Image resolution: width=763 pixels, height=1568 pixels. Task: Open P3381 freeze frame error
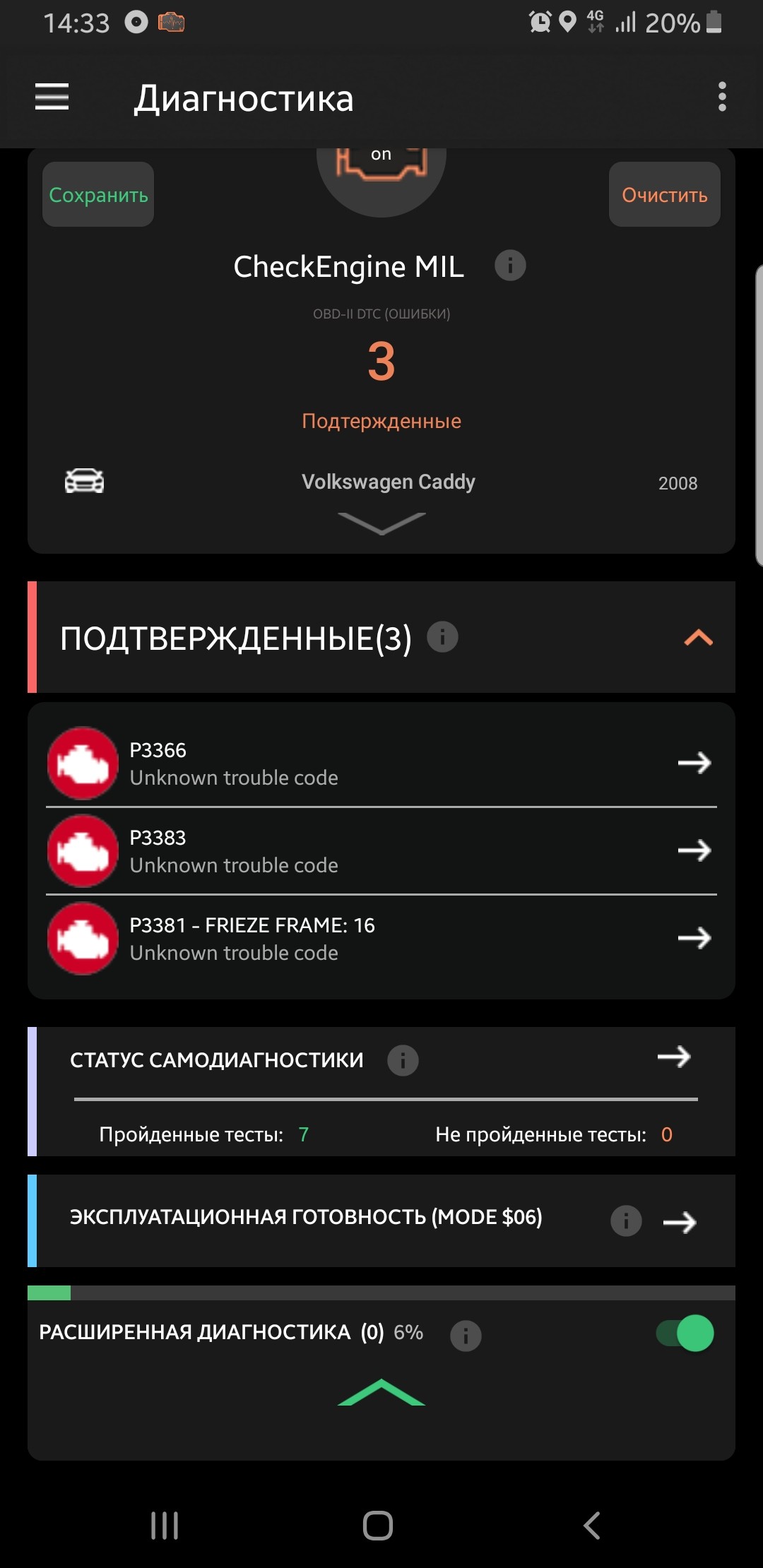381,938
